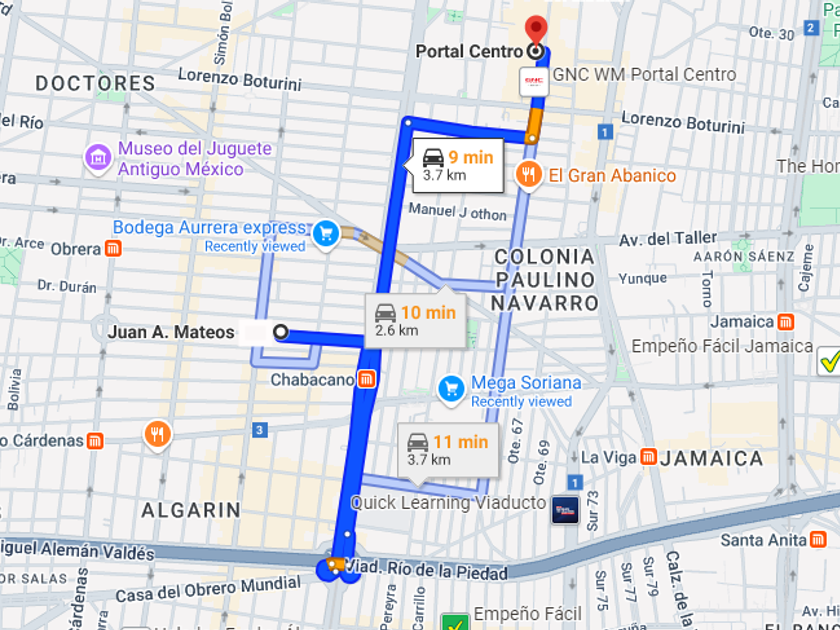This screenshot has height=630, width=840.
Task: Tap the GNC WM Portal Centro marker
Action: click(534, 82)
